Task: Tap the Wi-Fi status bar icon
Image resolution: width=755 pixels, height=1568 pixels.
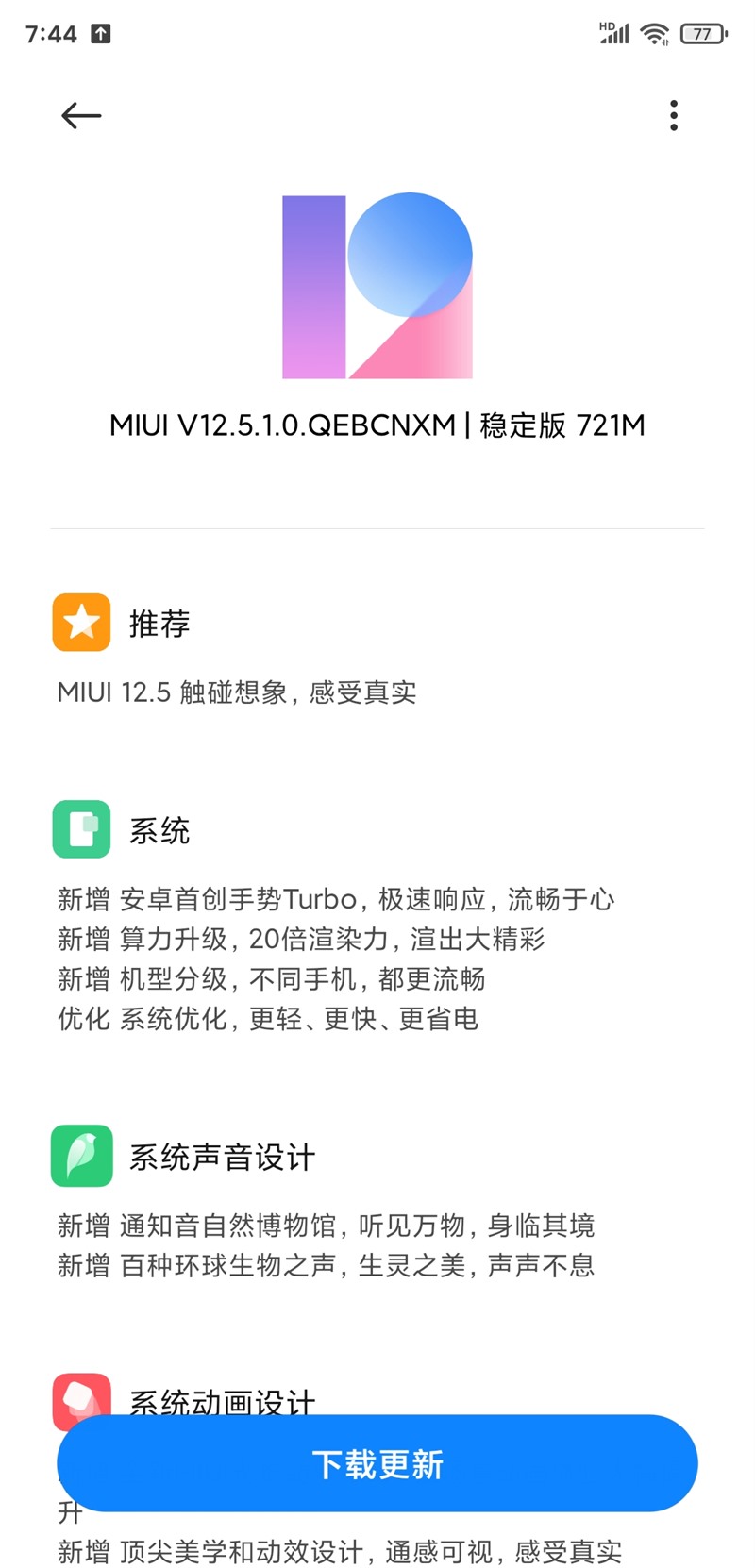Action: tap(655, 31)
